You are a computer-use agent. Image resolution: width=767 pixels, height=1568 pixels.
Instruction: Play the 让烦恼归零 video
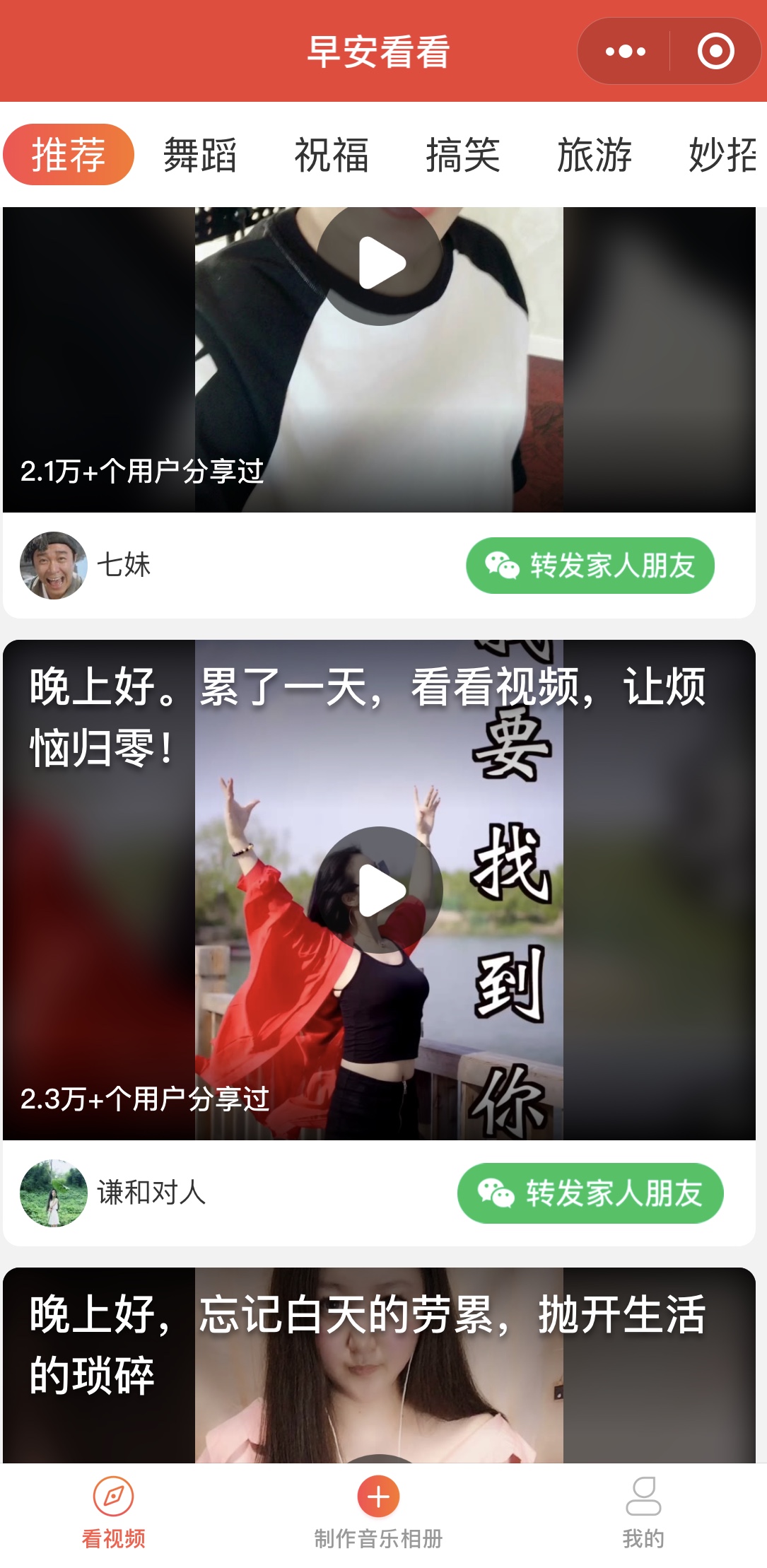tap(380, 890)
